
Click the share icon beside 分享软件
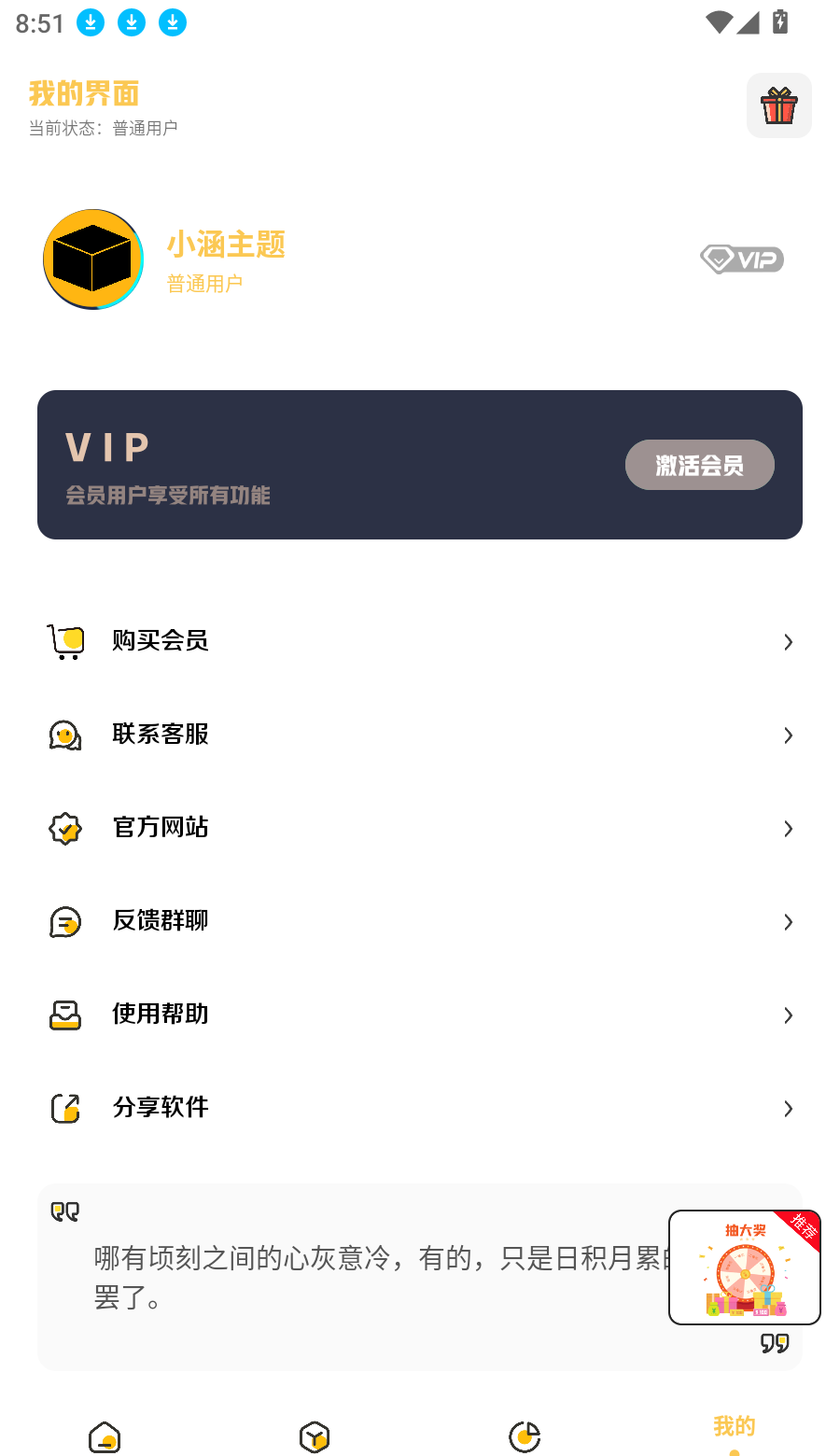(x=65, y=1108)
